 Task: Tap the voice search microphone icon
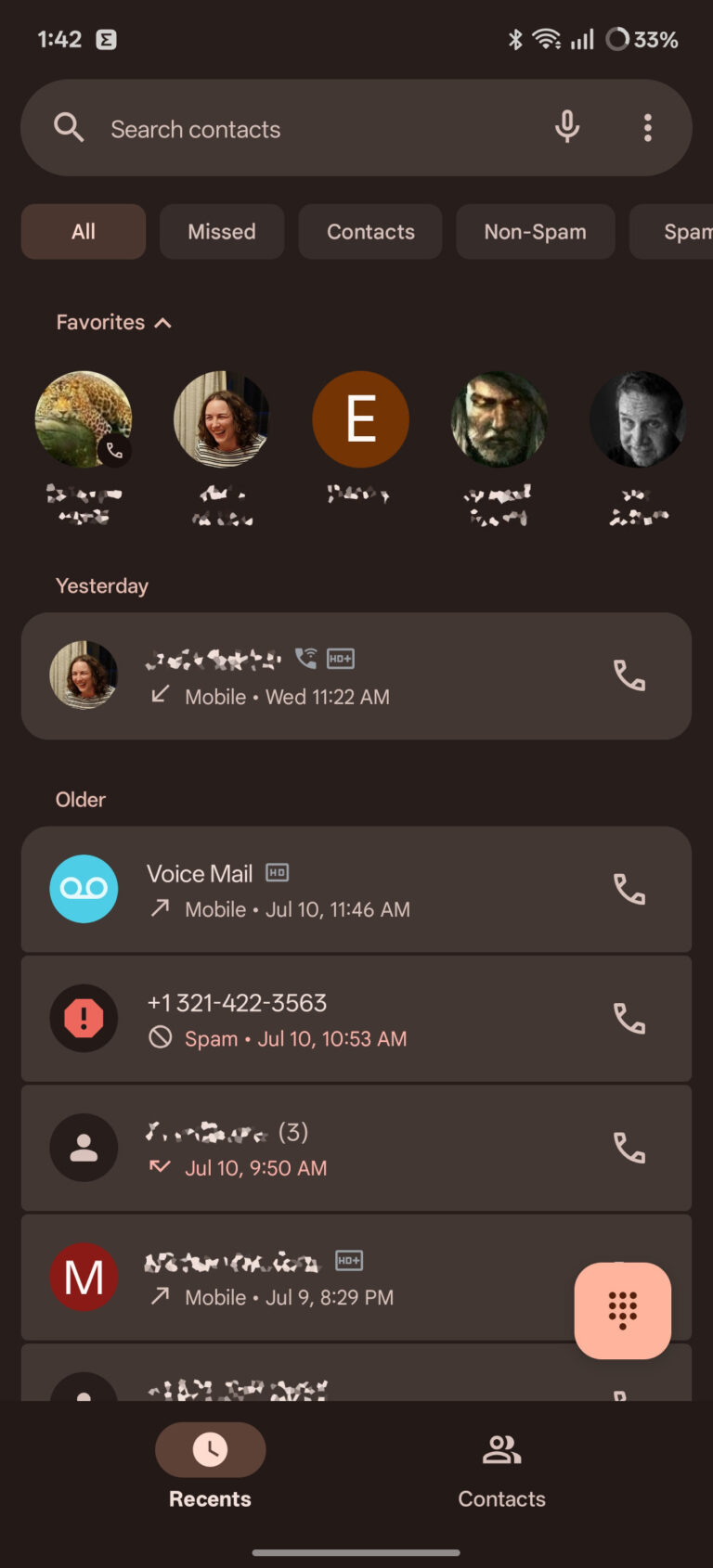click(x=566, y=128)
